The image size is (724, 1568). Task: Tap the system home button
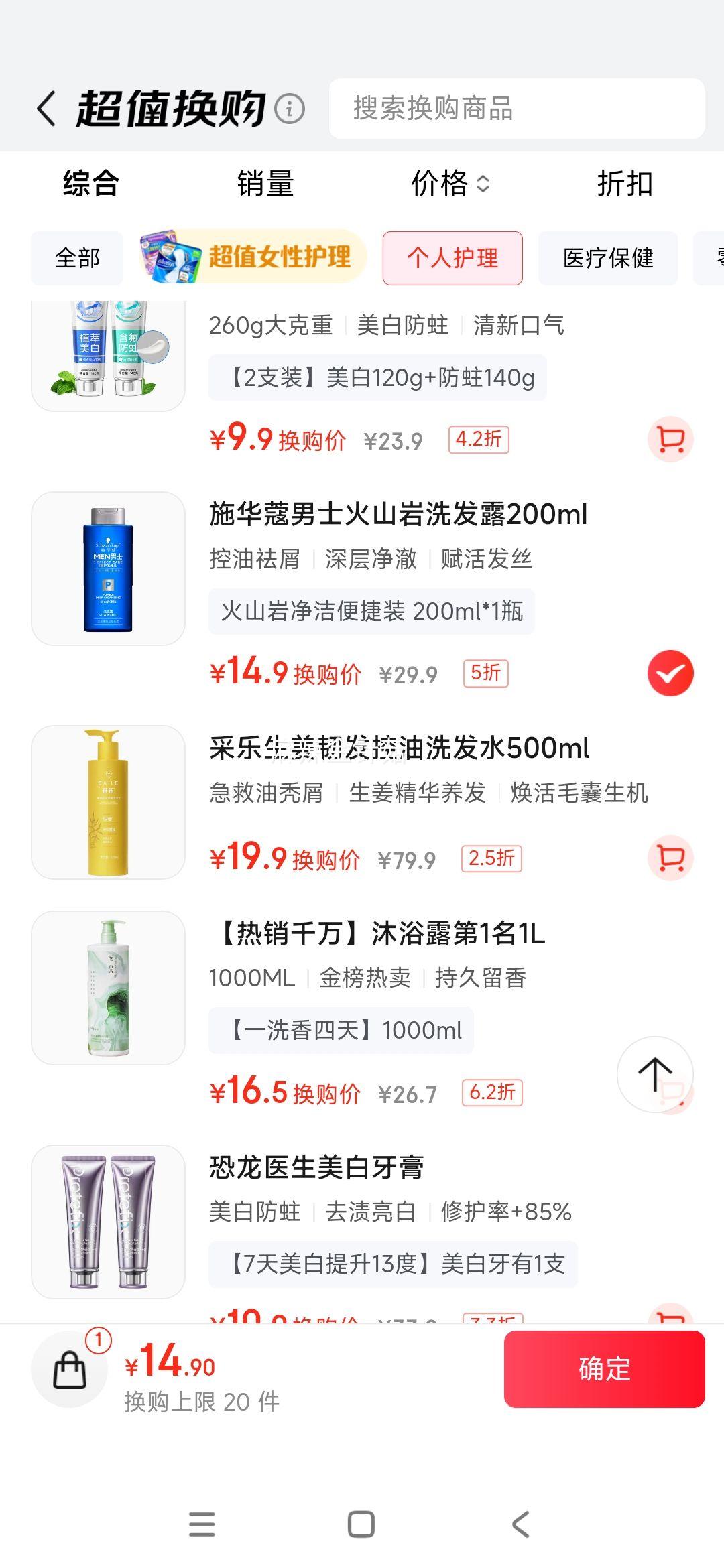click(x=361, y=1524)
